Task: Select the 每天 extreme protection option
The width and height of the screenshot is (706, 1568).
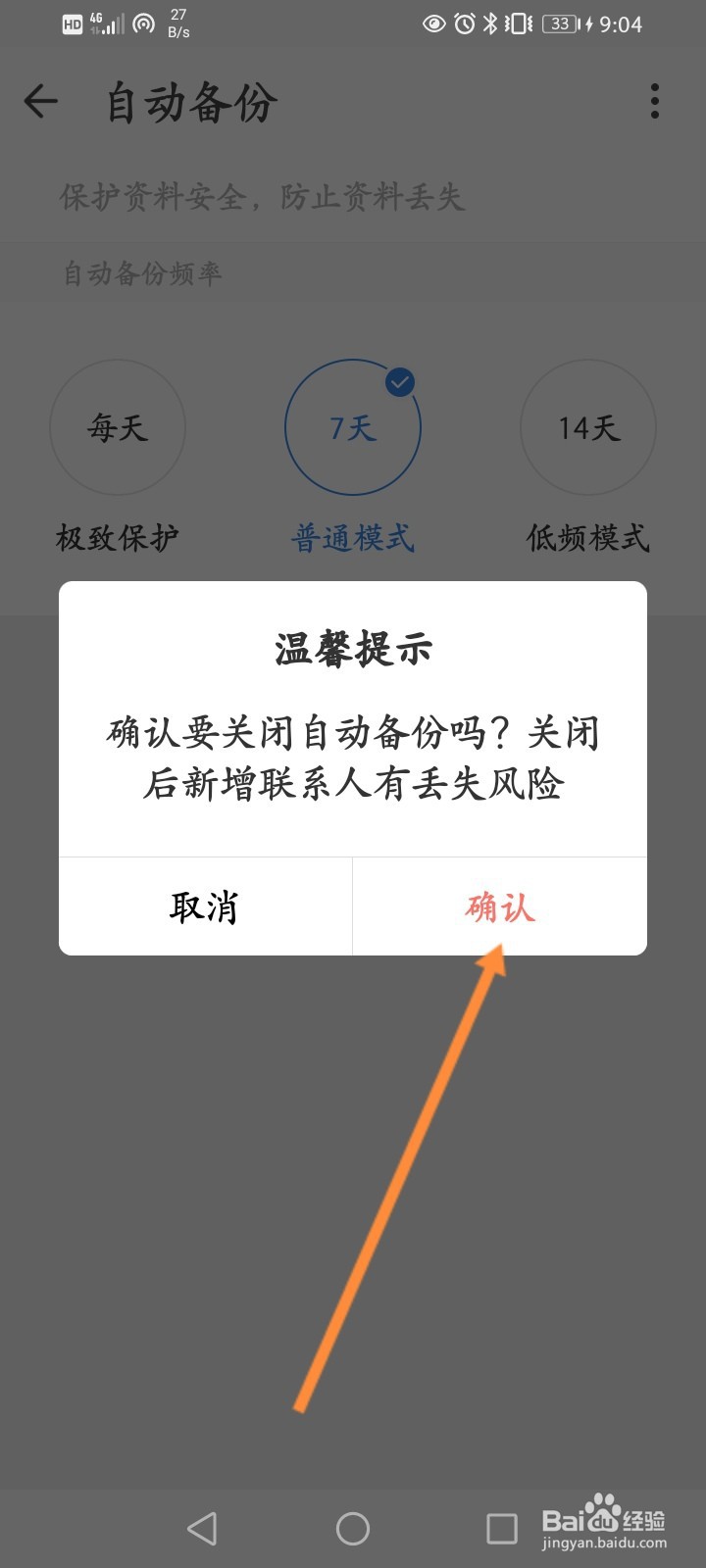Action: tap(118, 428)
